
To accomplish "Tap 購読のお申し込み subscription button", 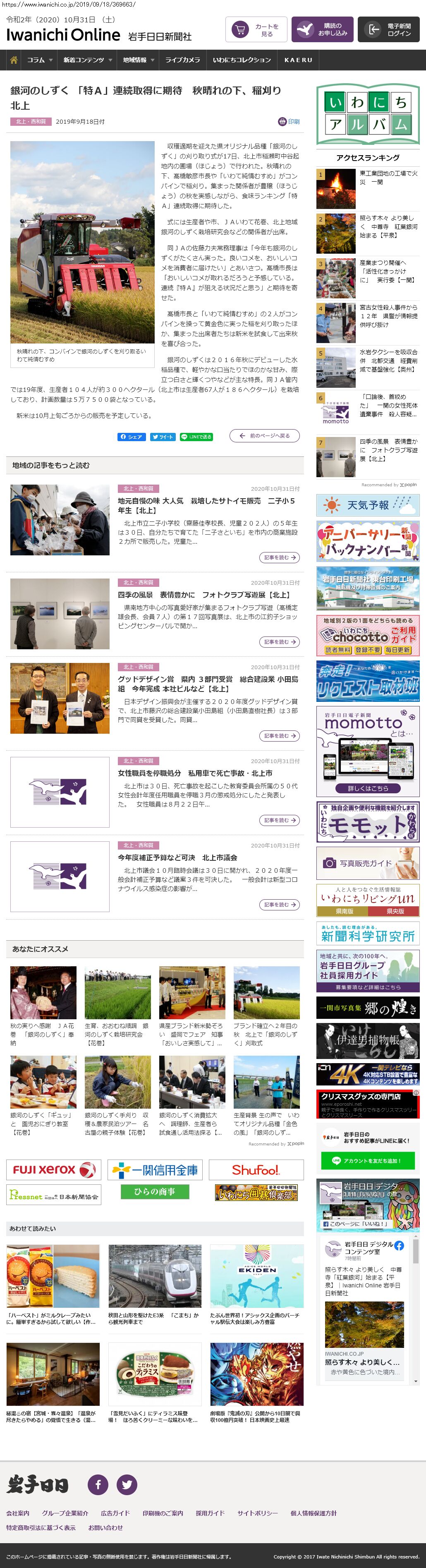I will (322, 30).
